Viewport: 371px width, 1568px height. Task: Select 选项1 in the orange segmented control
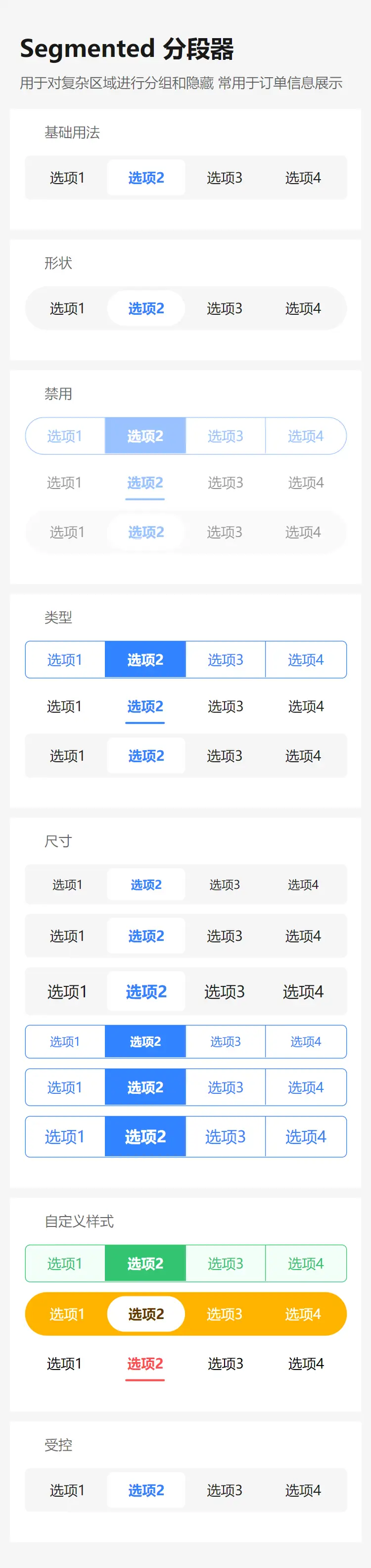point(67,1314)
